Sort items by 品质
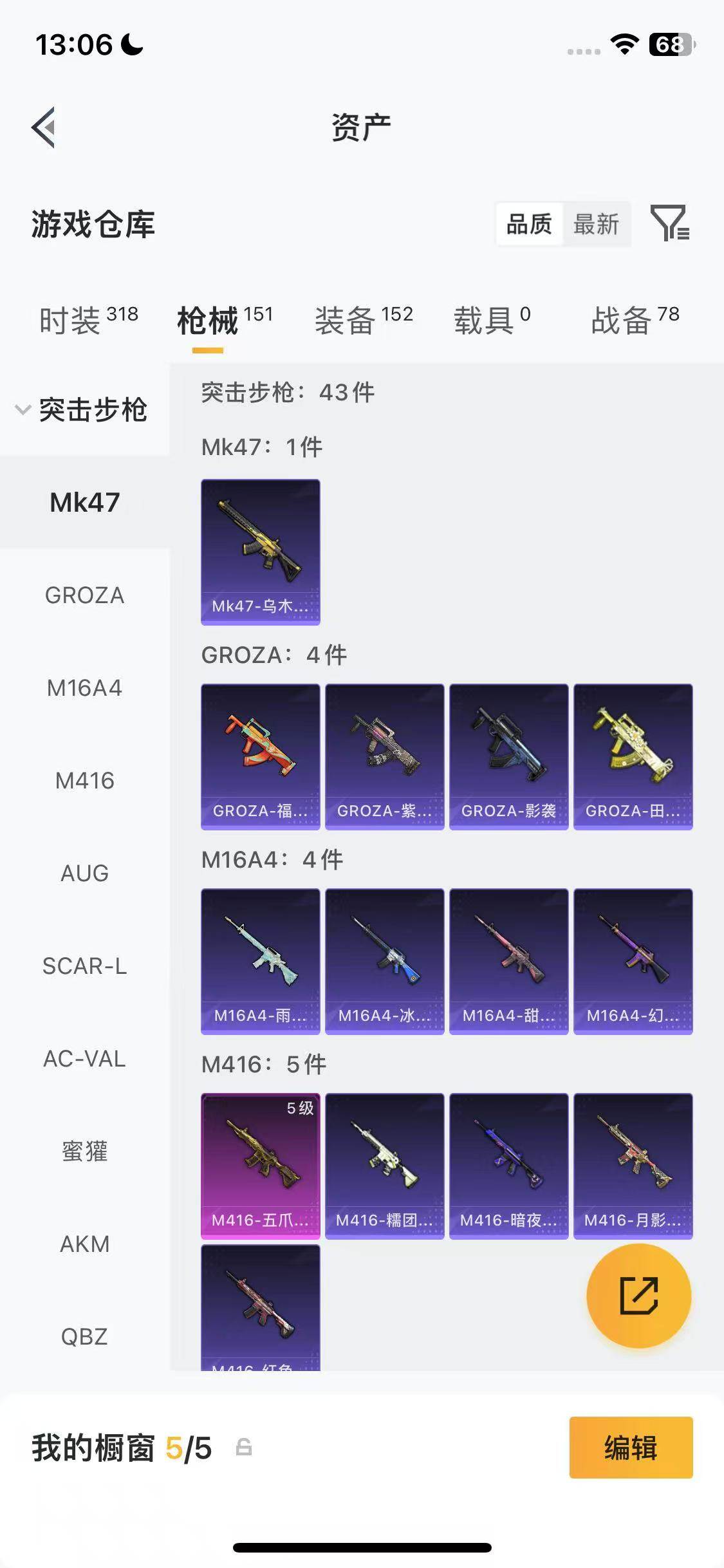Image resolution: width=724 pixels, height=1568 pixels. [x=529, y=225]
